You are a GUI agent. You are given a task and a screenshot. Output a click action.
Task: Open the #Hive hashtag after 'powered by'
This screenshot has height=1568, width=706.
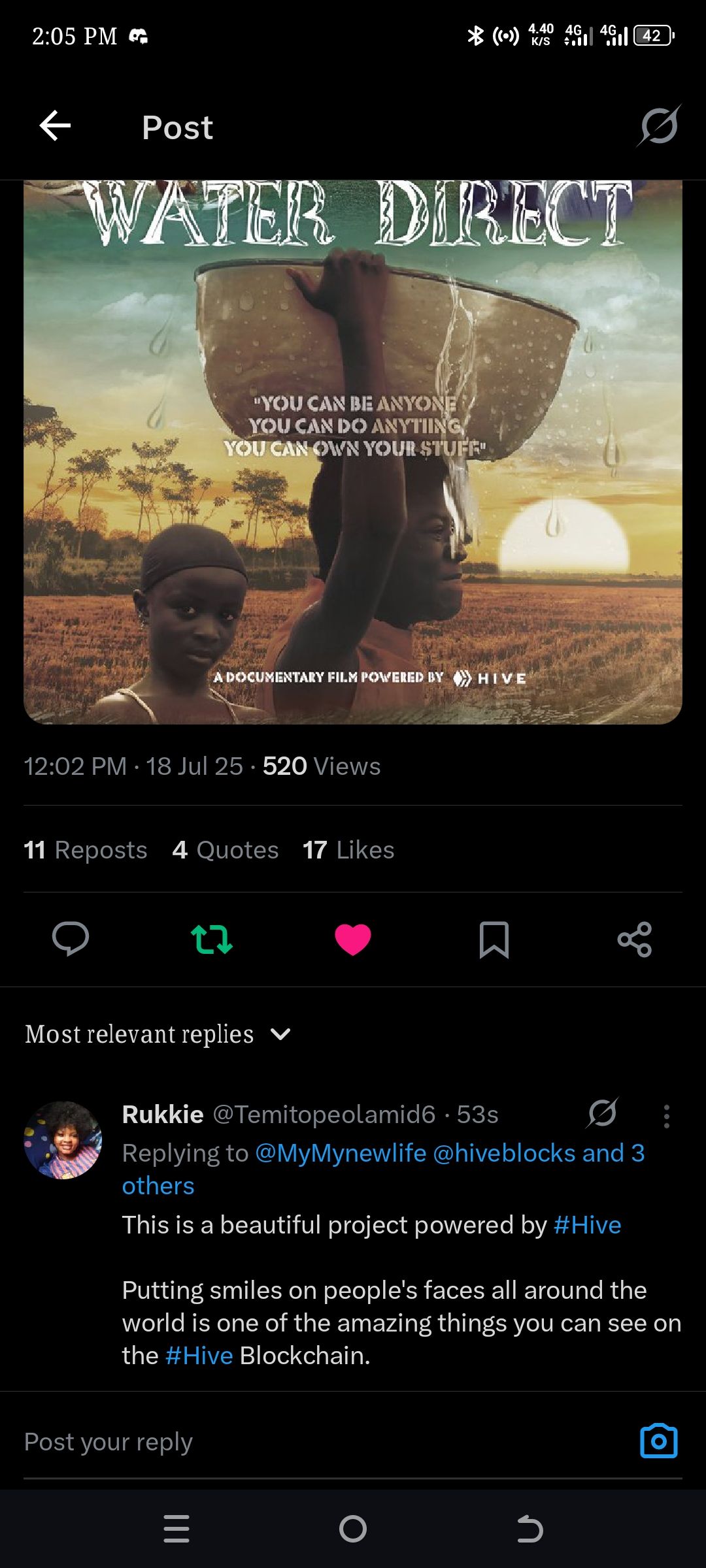[587, 1225]
